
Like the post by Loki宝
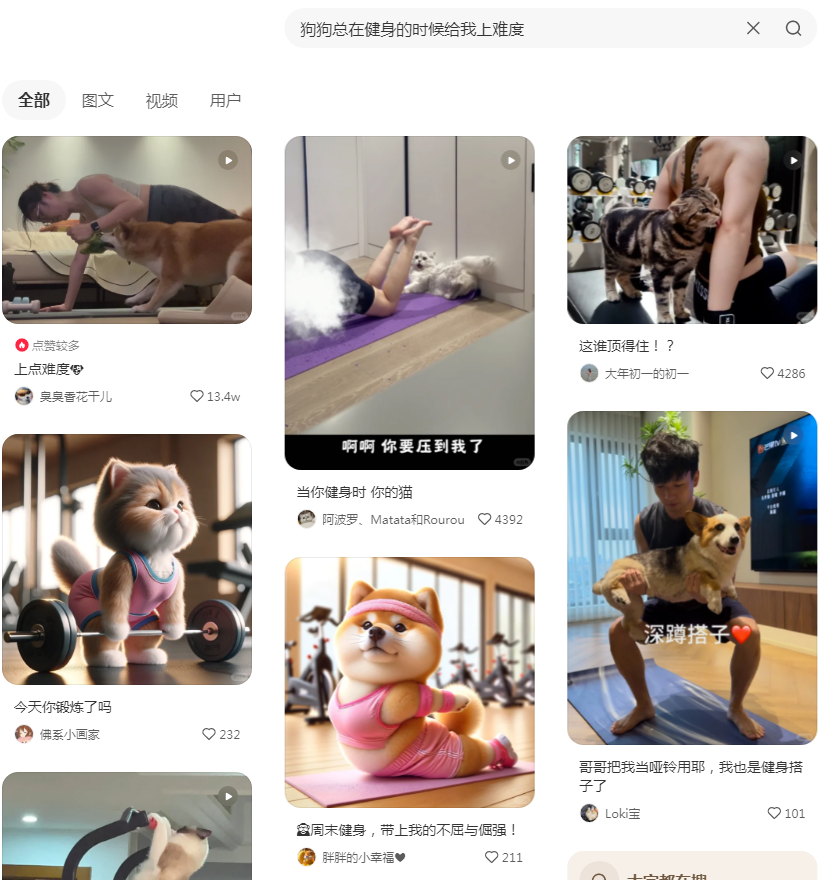[x=775, y=813]
